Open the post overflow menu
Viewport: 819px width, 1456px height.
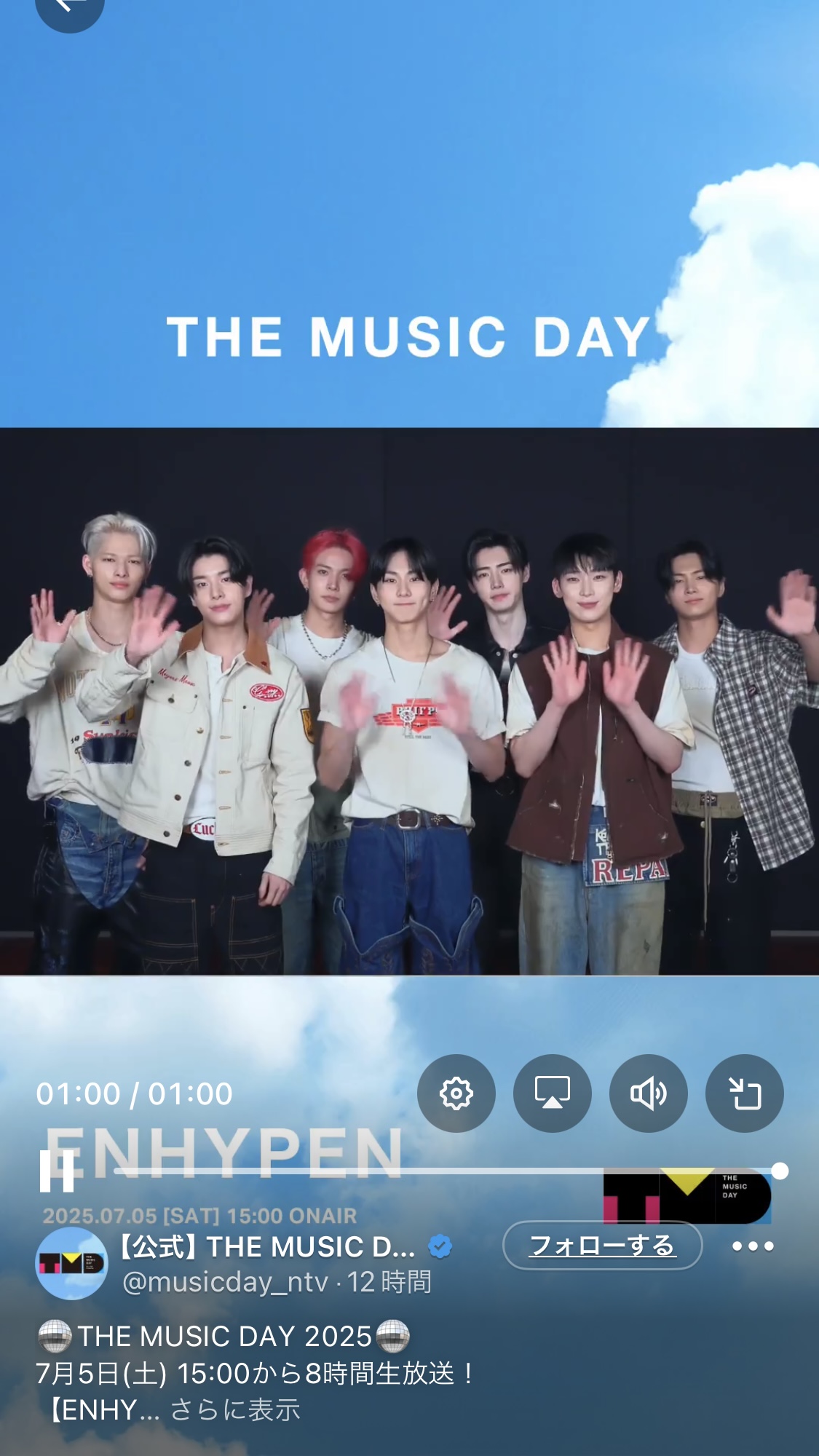click(x=753, y=1246)
